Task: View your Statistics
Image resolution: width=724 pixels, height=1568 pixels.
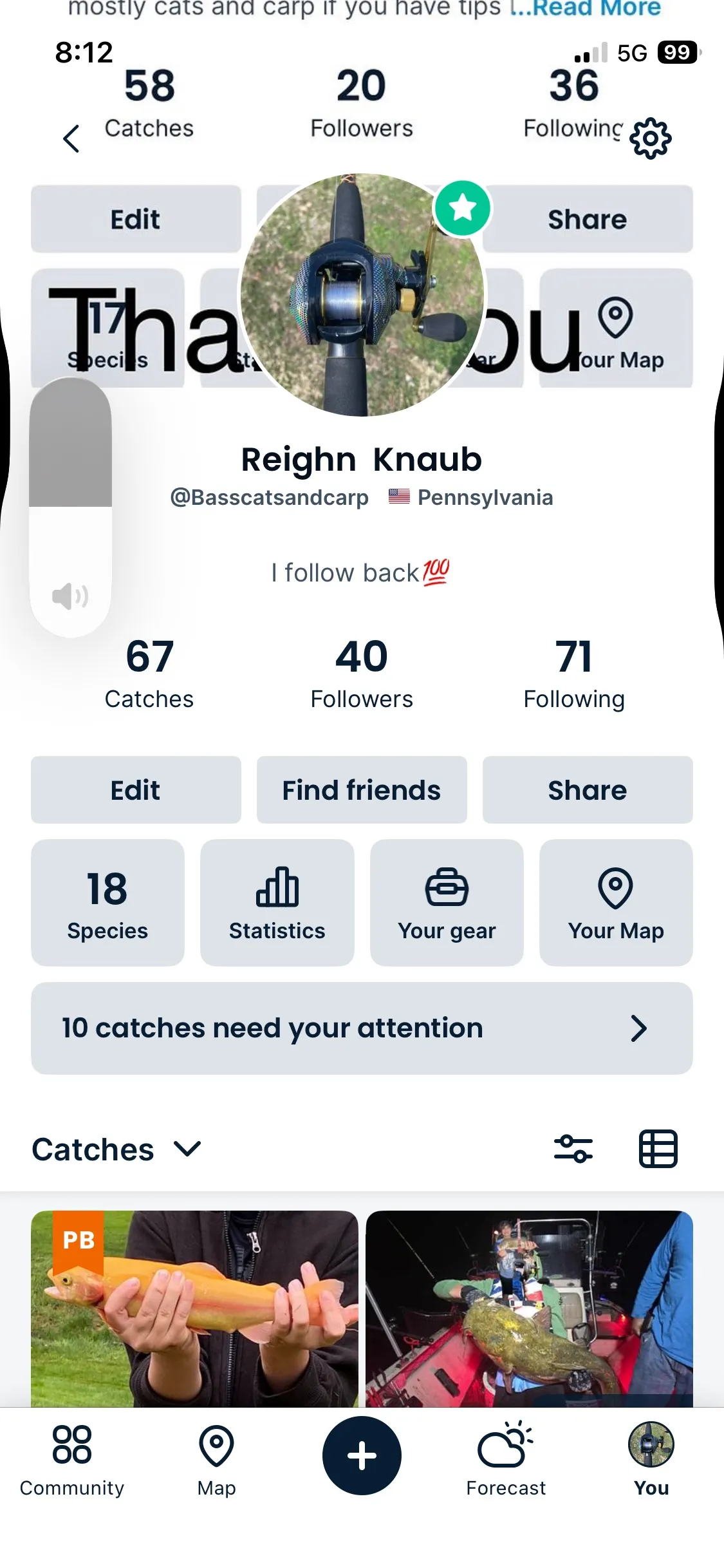Action: (x=277, y=902)
